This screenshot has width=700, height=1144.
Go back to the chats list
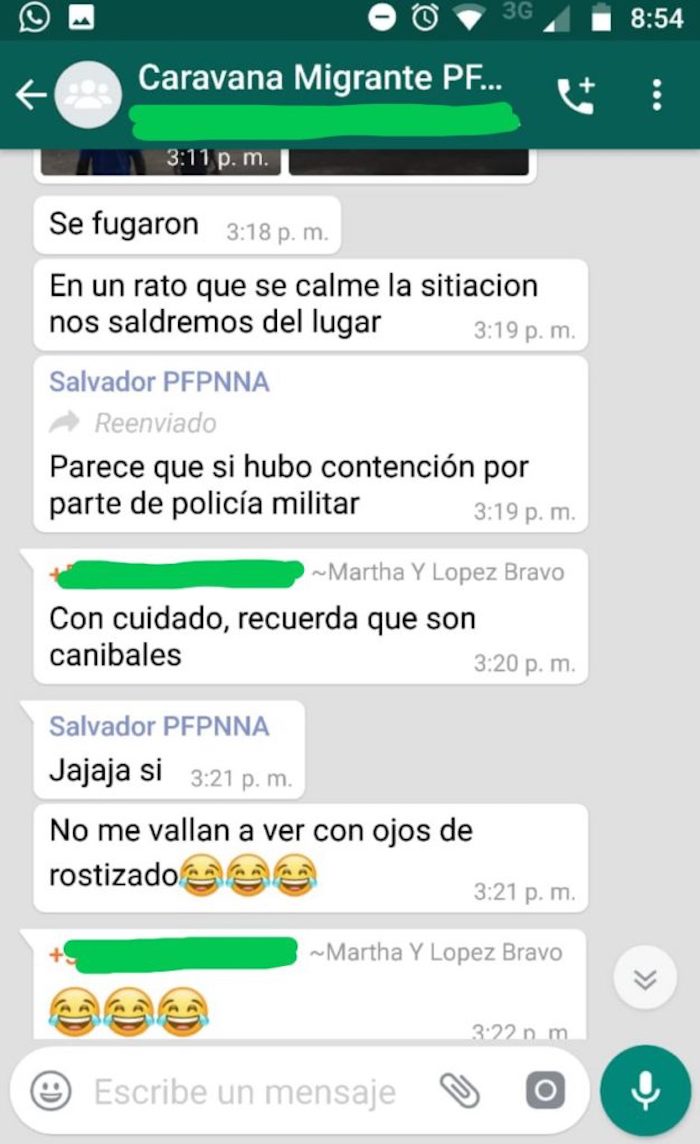pyautogui.click(x=30, y=96)
